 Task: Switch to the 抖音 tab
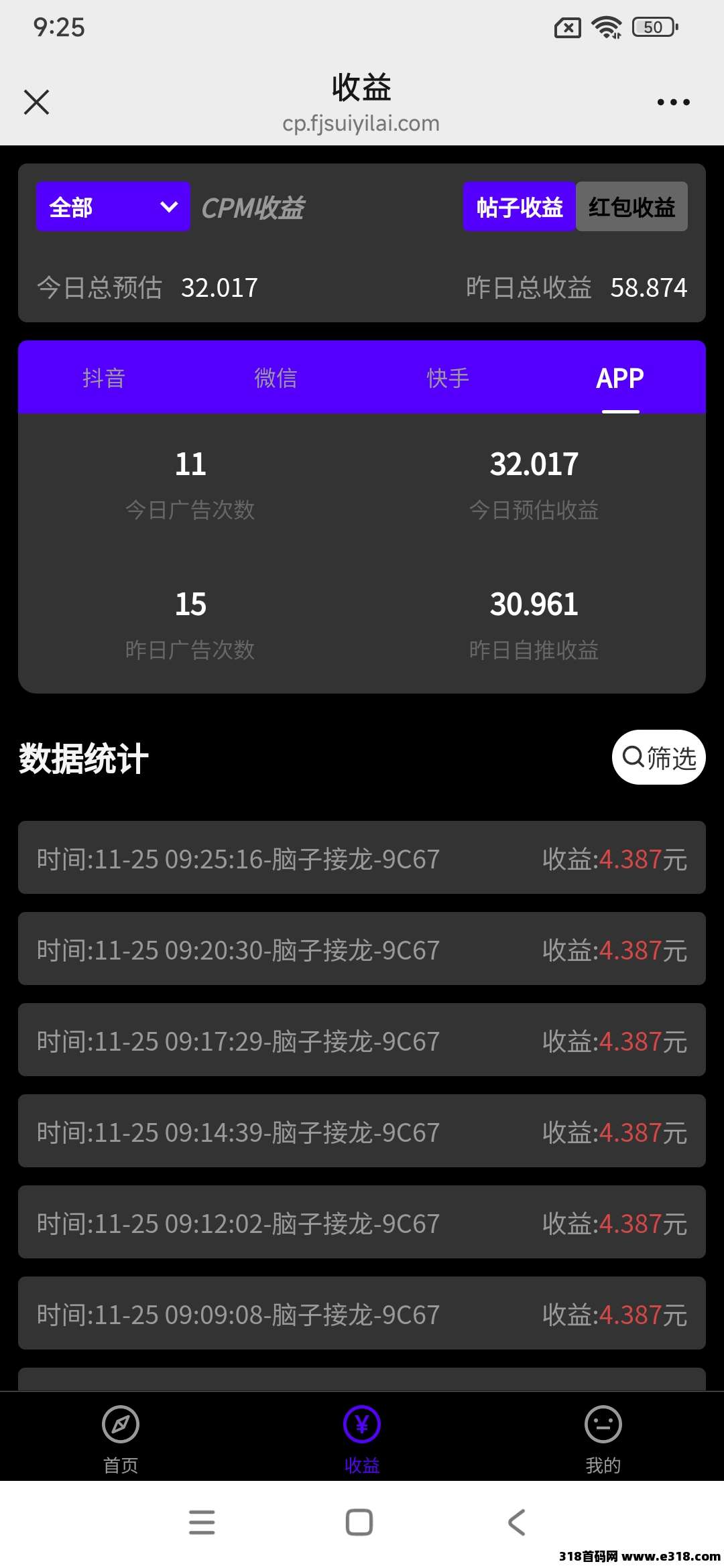point(104,378)
